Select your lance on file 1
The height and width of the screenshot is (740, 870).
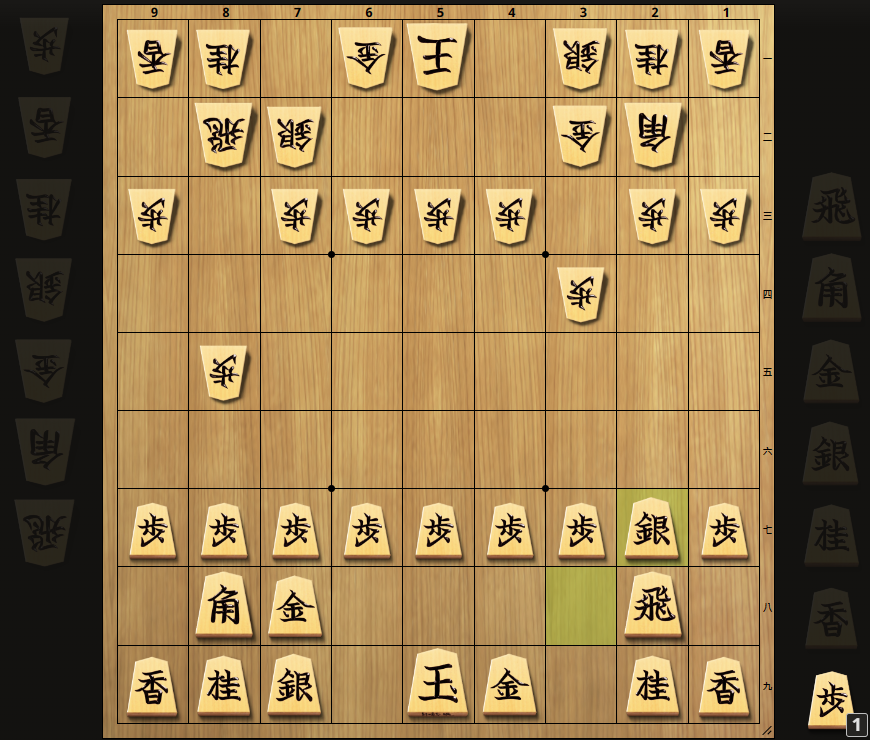pos(723,684)
